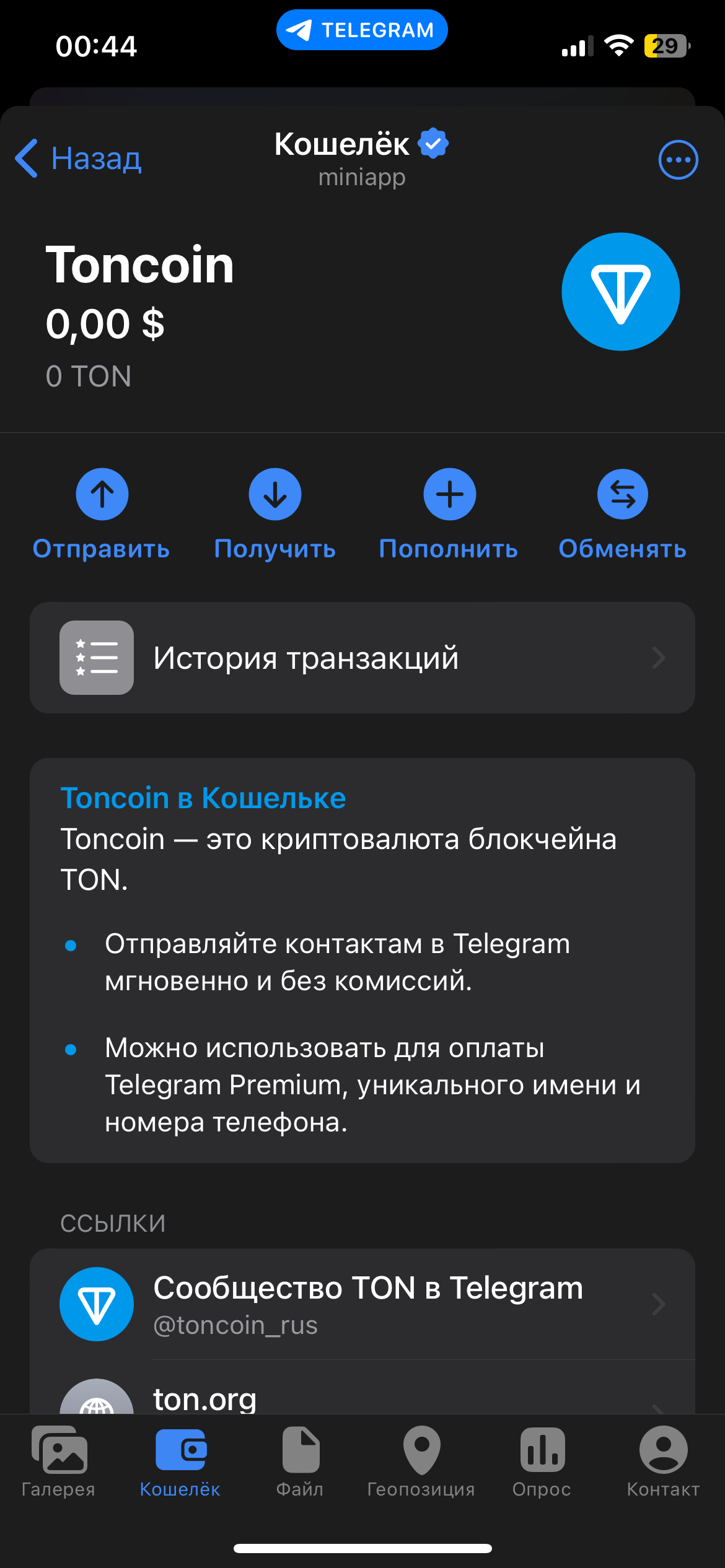Viewport: 725px width, 1568px height.
Task: Tap Обменять to swap Toncoin
Action: [623, 515]
